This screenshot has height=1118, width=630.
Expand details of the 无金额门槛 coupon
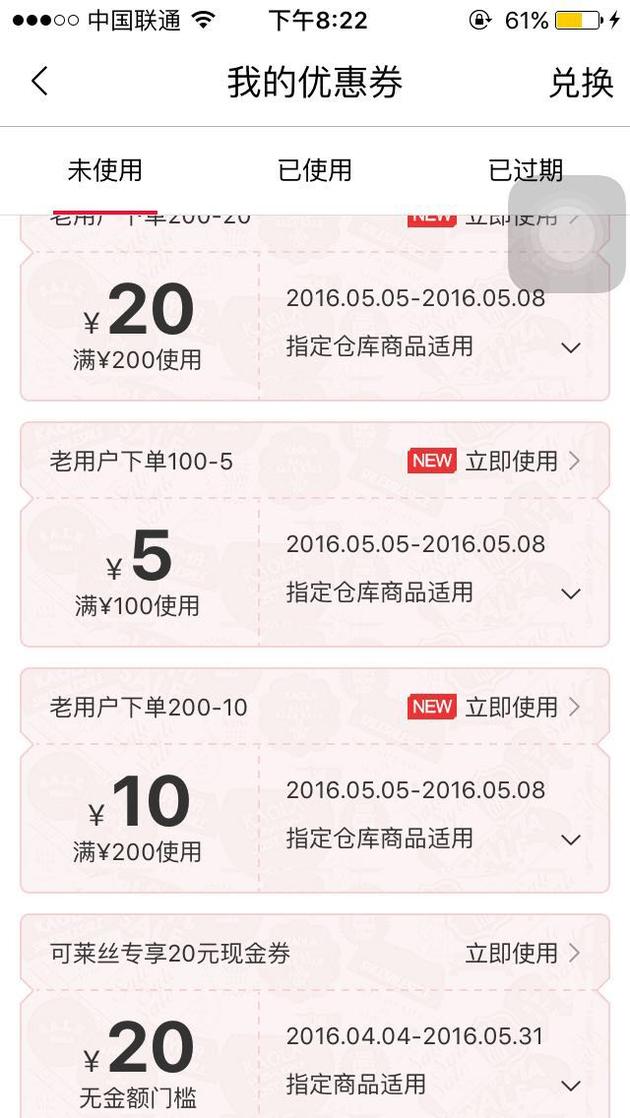point(571,1086)
